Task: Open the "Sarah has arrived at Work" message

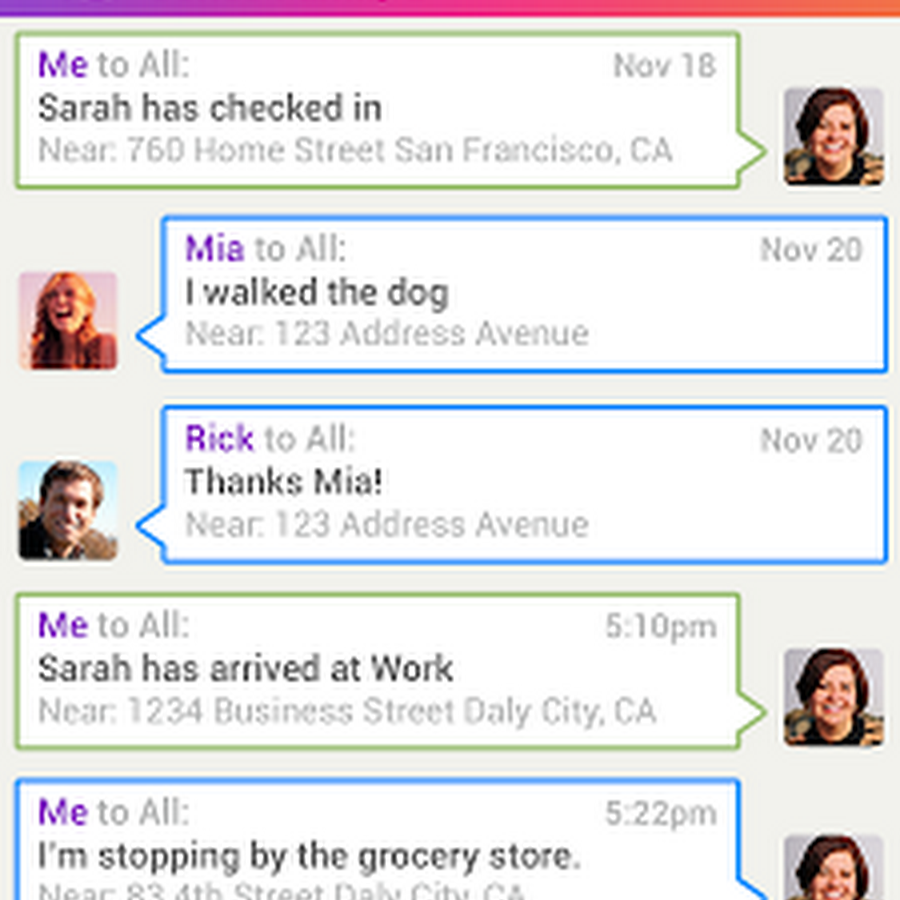Action: pos(378,670)
